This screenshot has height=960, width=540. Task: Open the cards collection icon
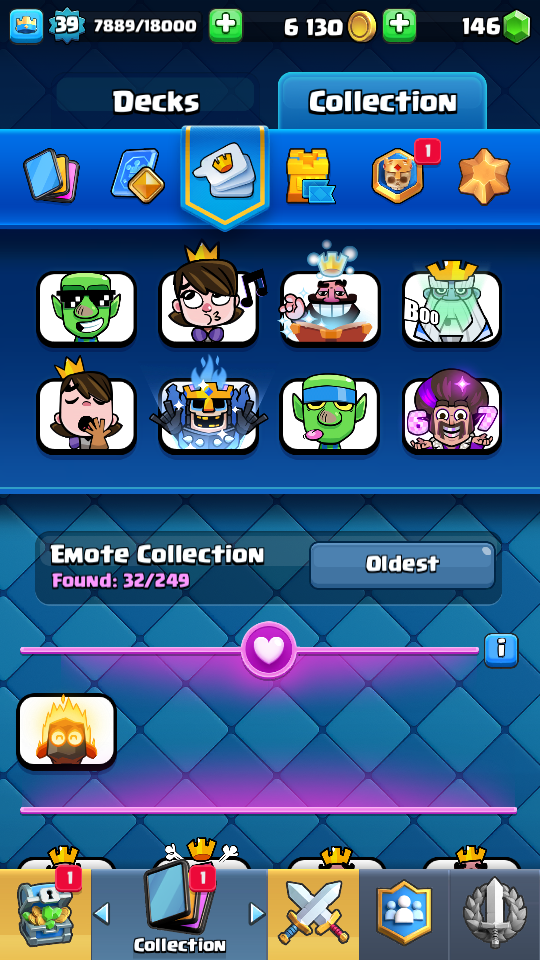coord(51,176)
